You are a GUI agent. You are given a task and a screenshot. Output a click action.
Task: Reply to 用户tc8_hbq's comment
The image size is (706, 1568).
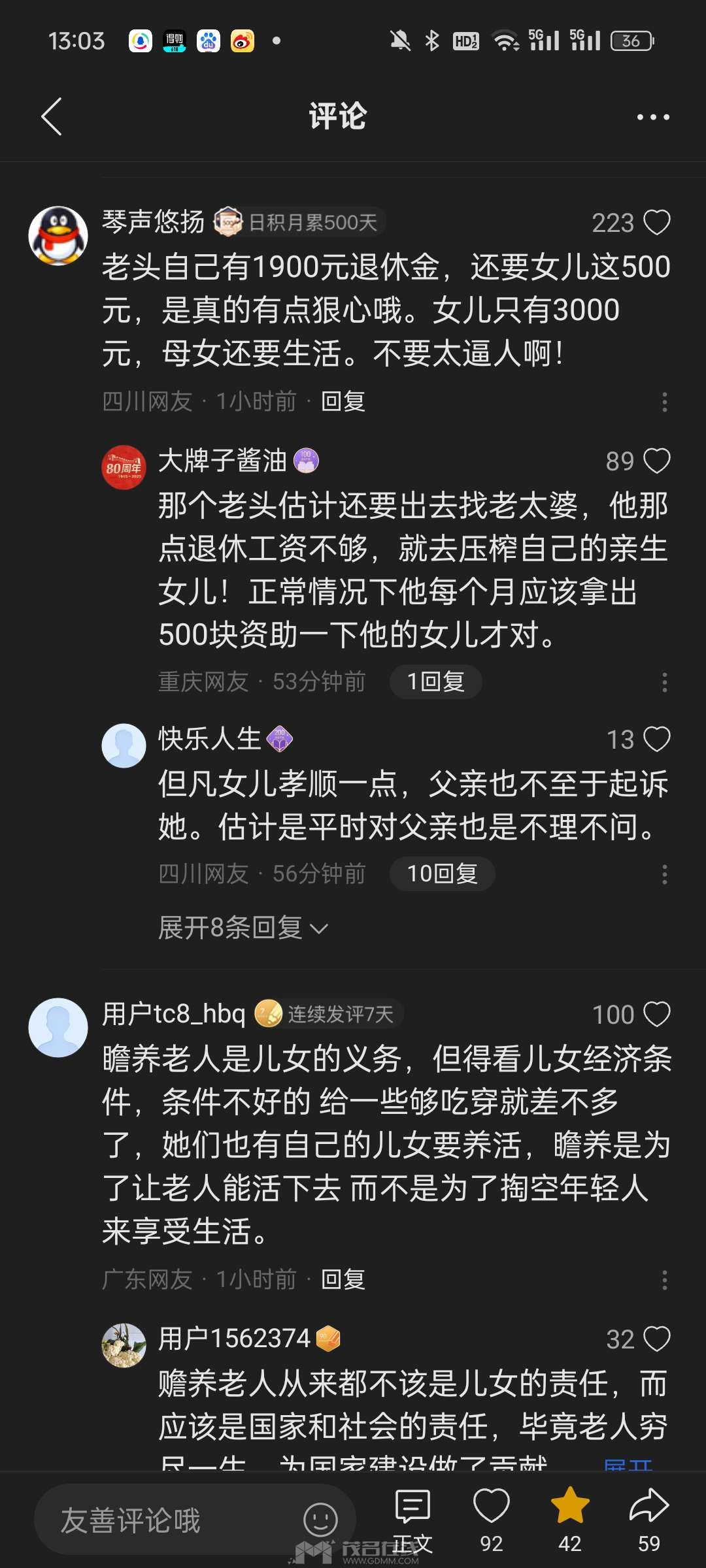pos(343,1279)
